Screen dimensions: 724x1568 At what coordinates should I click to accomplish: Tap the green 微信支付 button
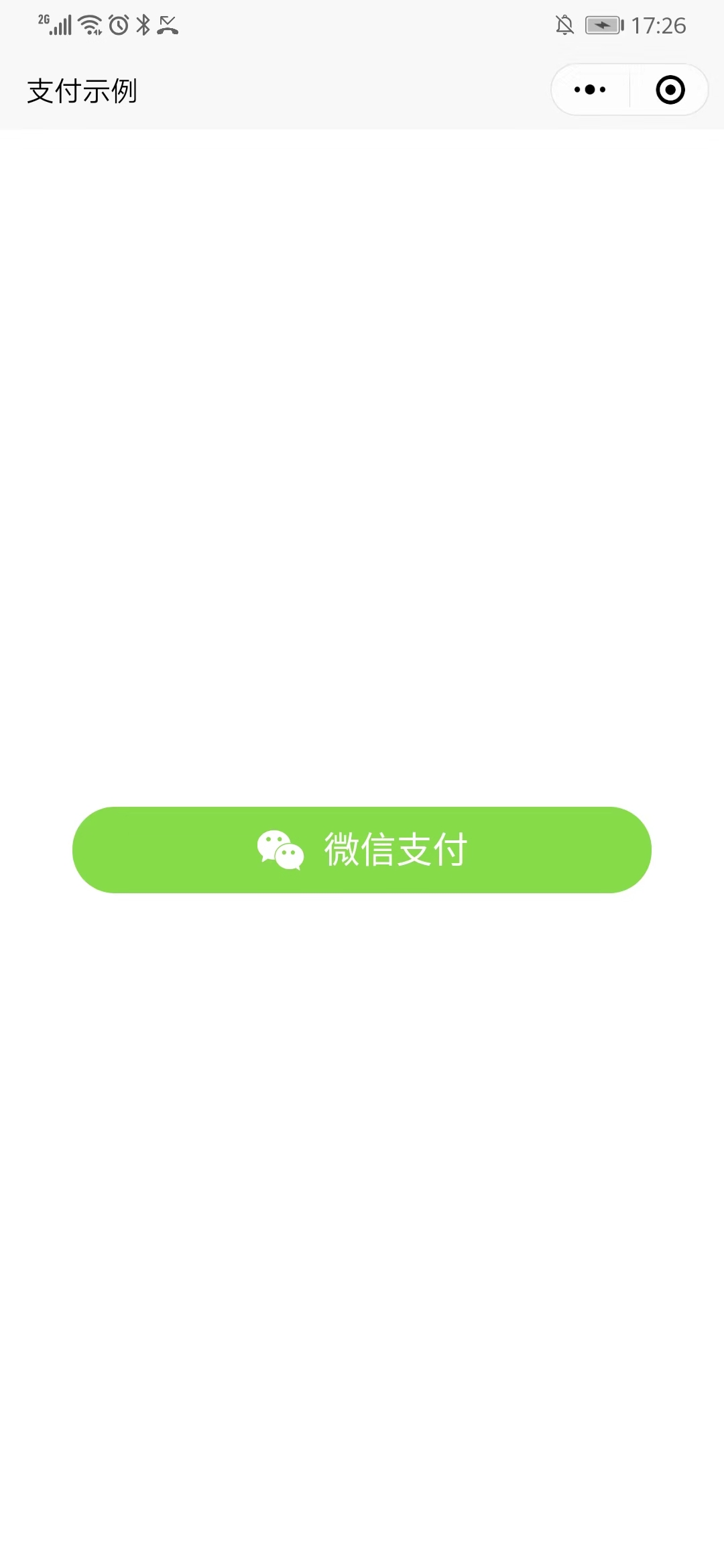(x=362, y=850)
